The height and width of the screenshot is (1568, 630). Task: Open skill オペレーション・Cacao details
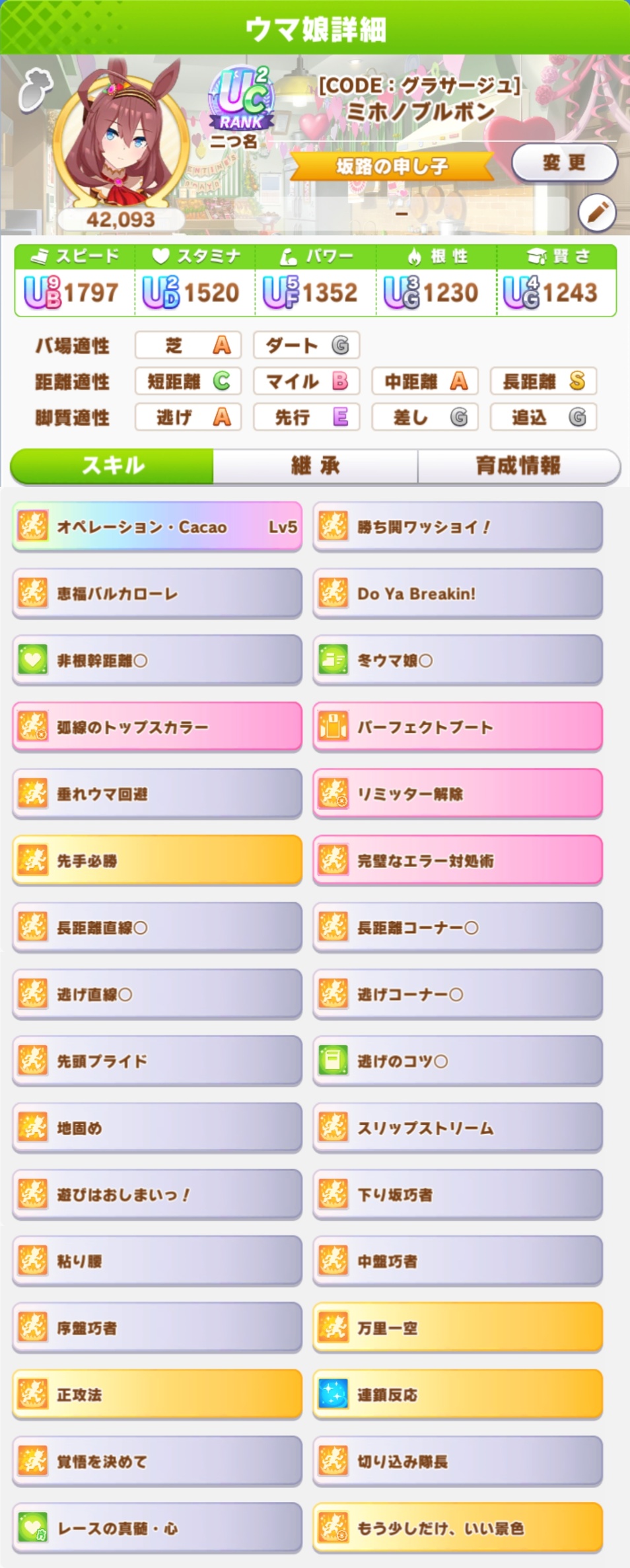[x=157, y=526]
